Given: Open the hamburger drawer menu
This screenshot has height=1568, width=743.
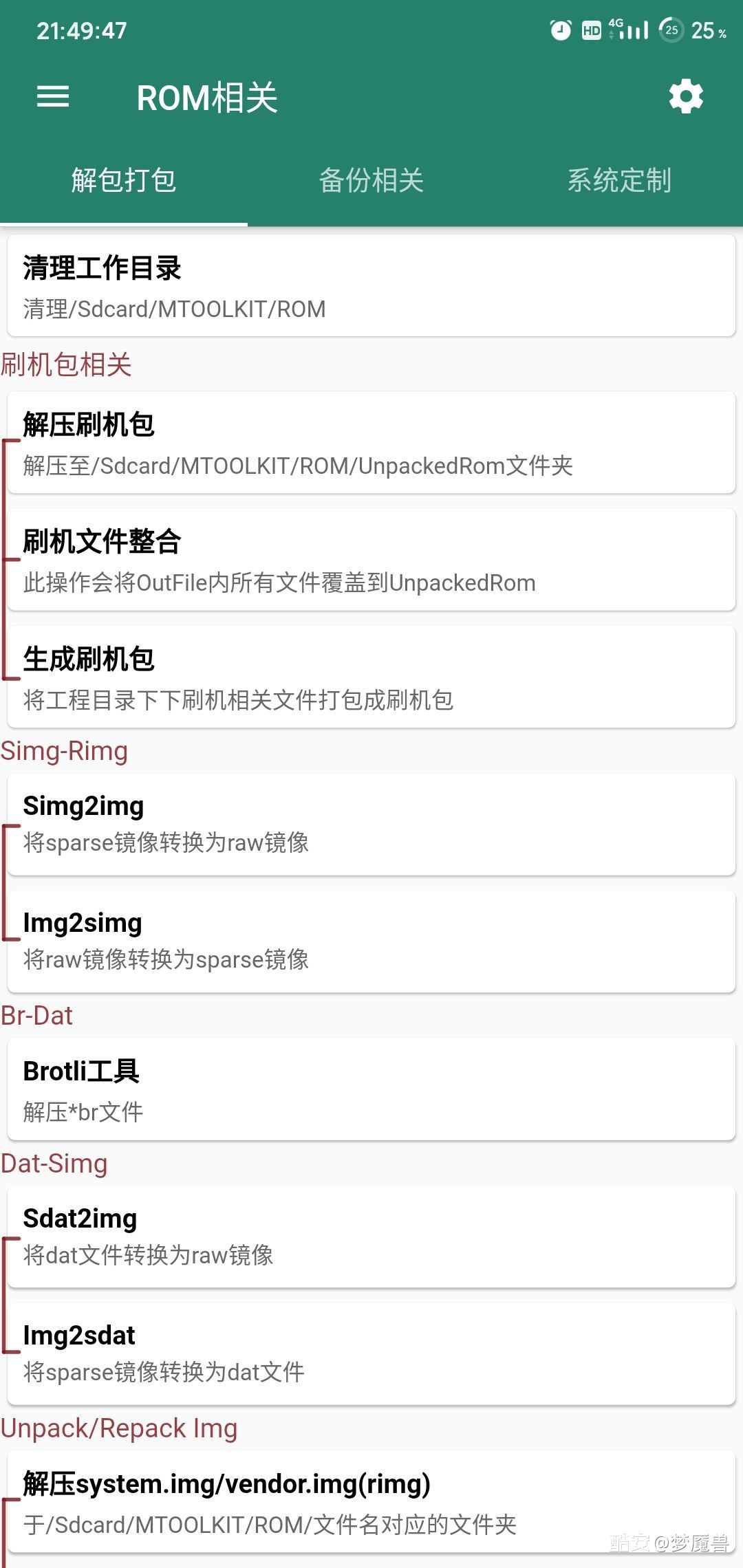Looking at the screenshot, I should click(x=53, y=97).
